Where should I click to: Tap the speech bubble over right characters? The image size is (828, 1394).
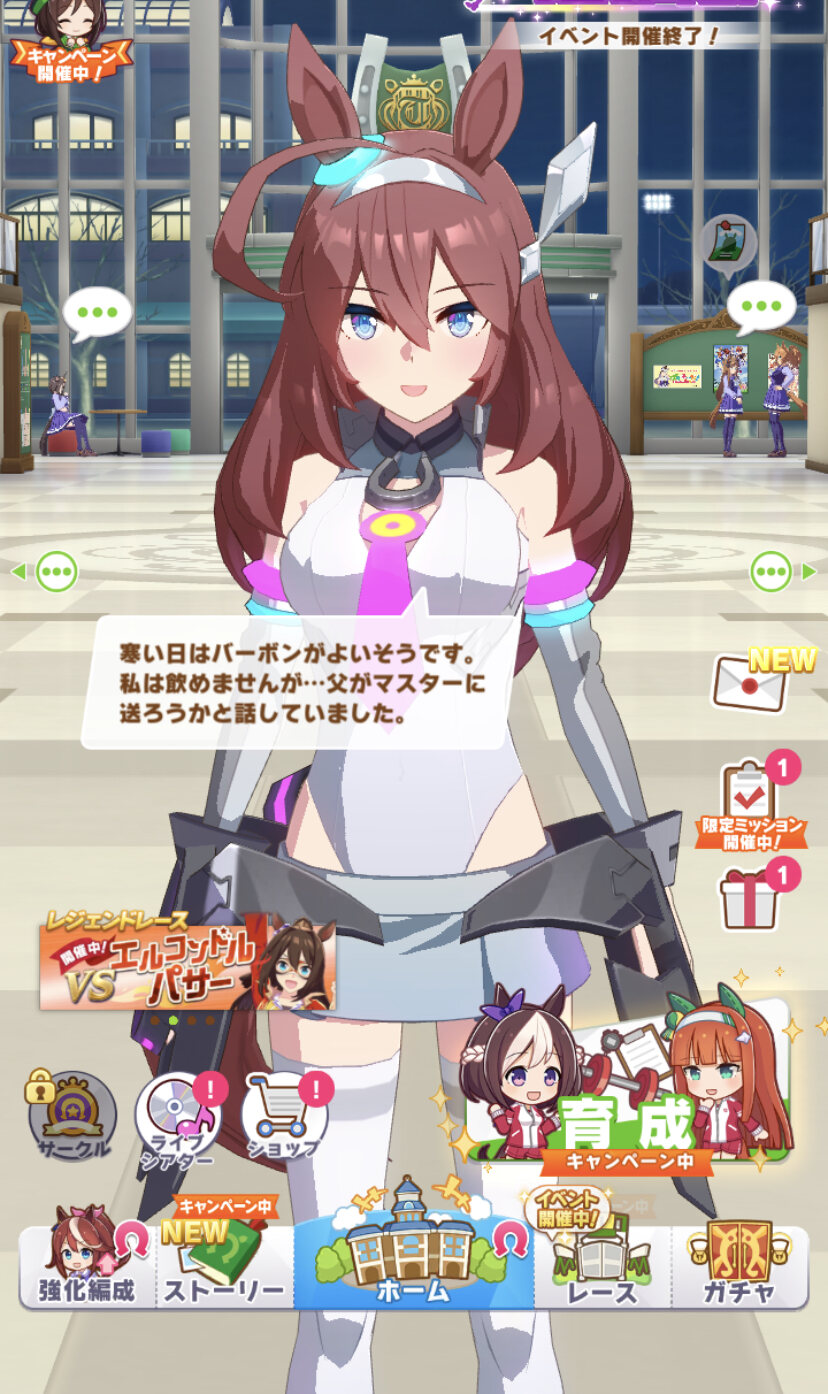pyautogui.click(x=760, y=307)
